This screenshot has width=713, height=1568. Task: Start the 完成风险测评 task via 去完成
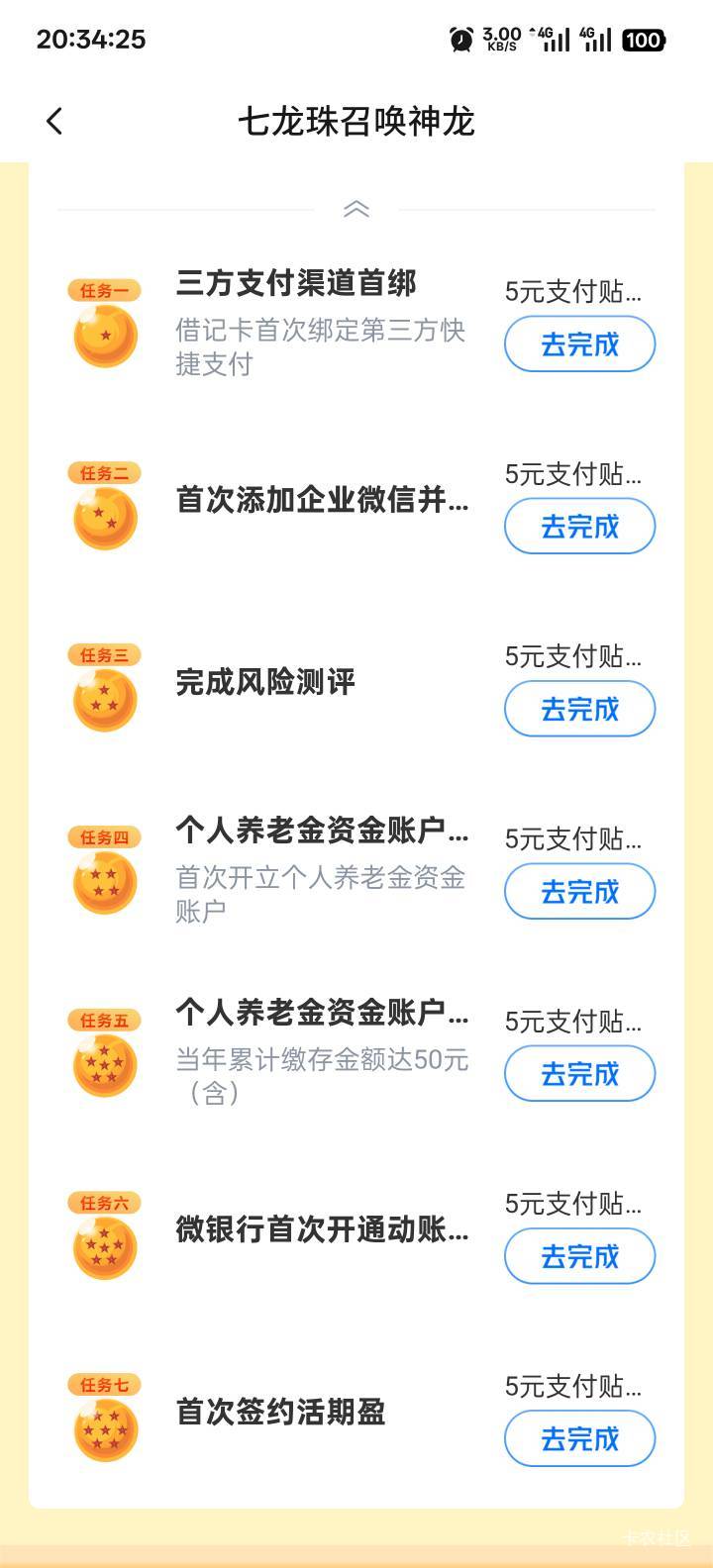coord(579,709)
